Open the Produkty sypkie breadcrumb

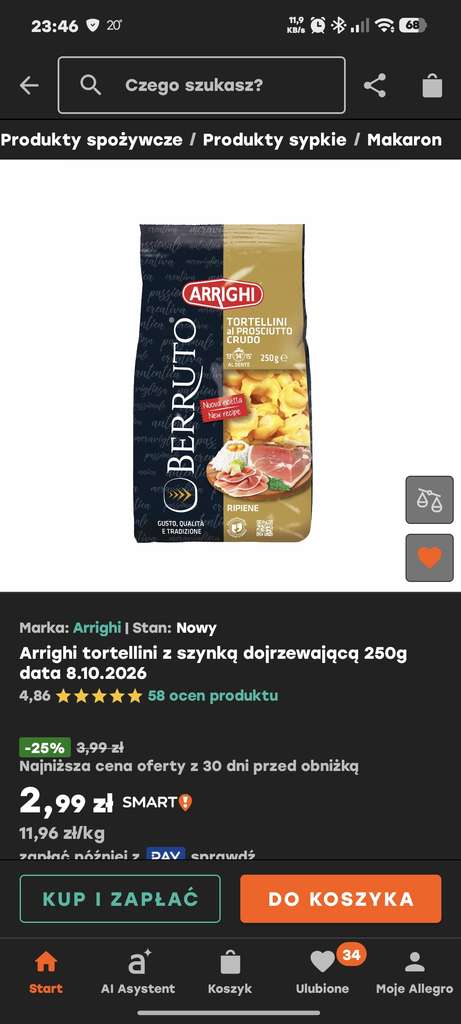click(274, 140)
